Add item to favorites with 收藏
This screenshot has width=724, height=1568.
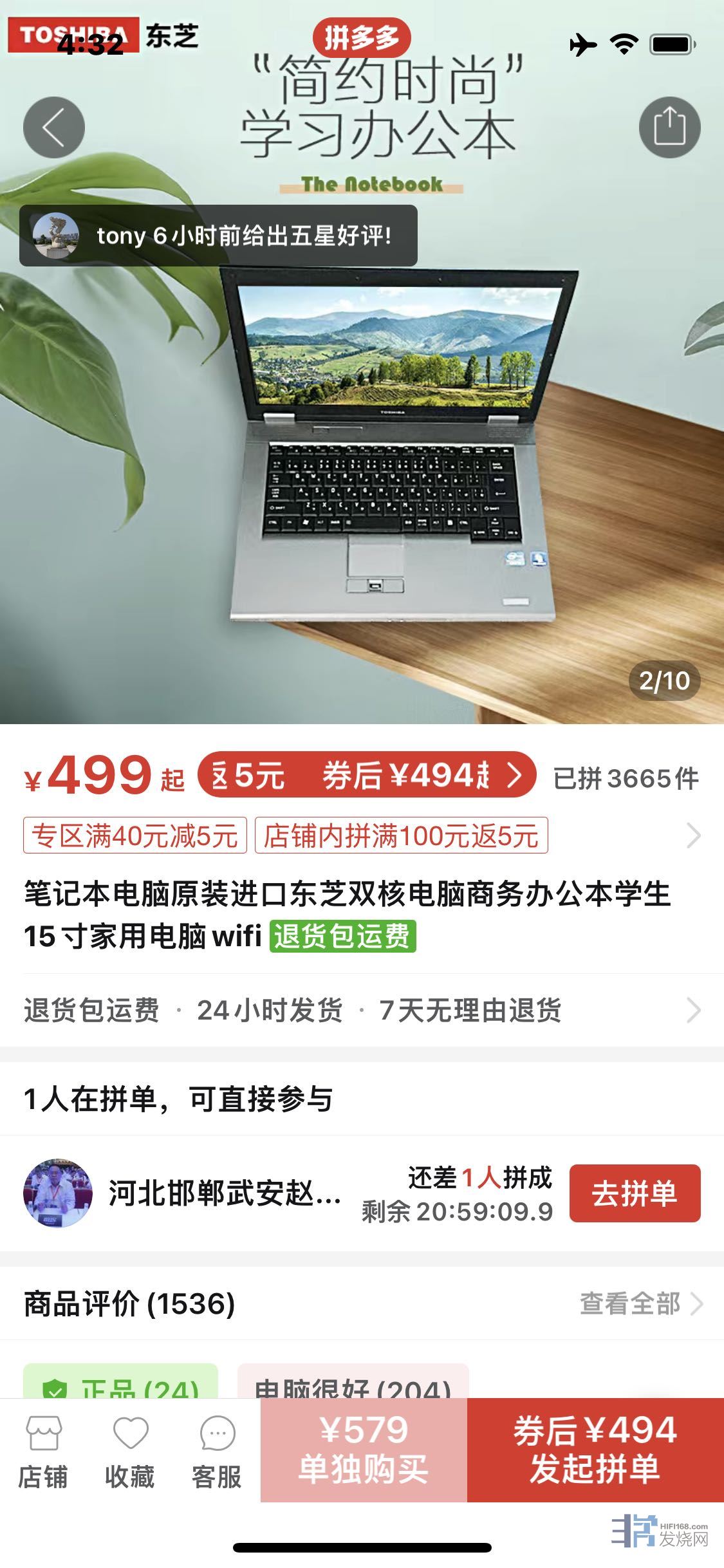point(130,1452)
